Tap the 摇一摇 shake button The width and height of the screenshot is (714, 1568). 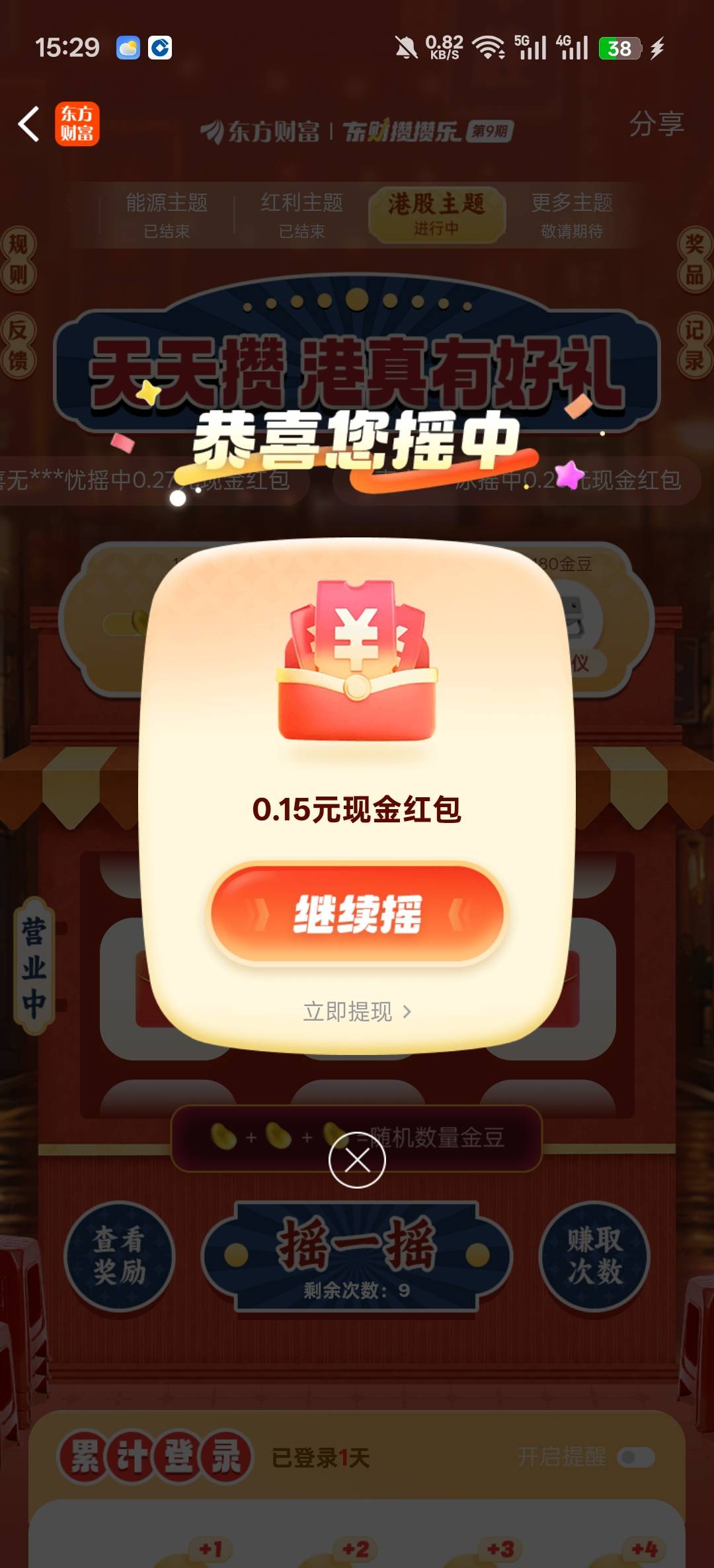click(357, 1256)
